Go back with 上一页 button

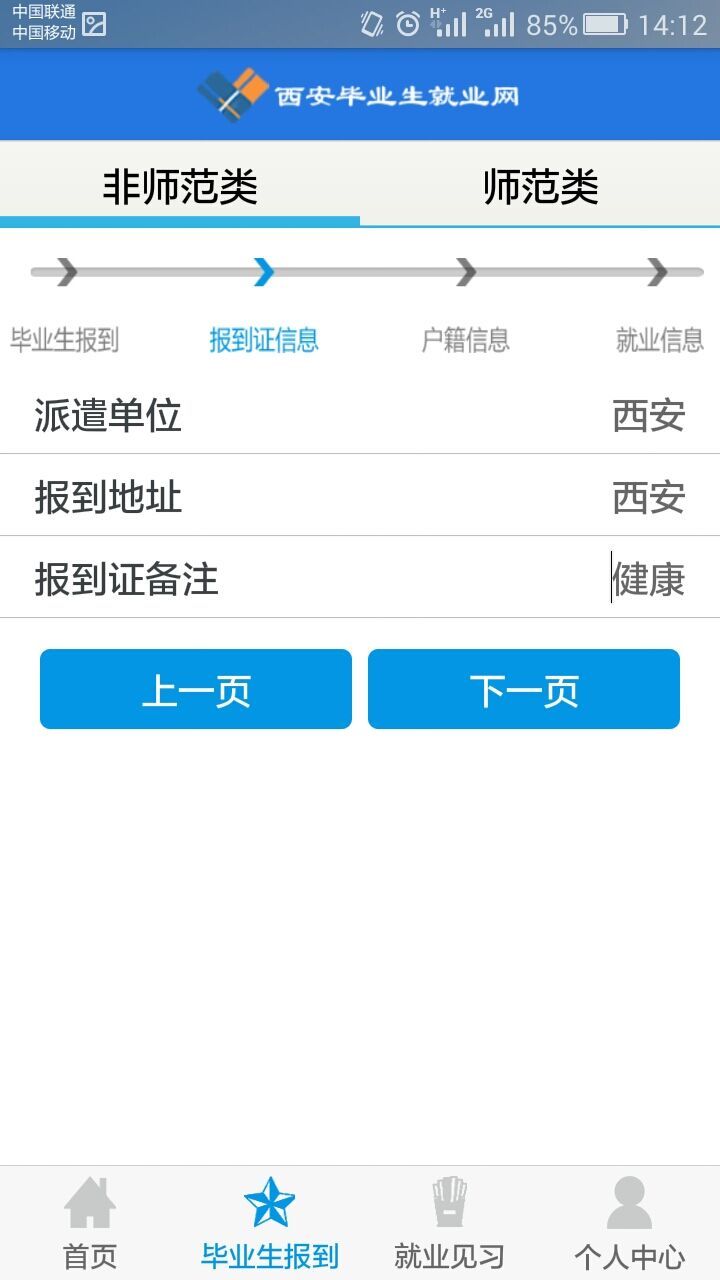click(x=196, y=689)
